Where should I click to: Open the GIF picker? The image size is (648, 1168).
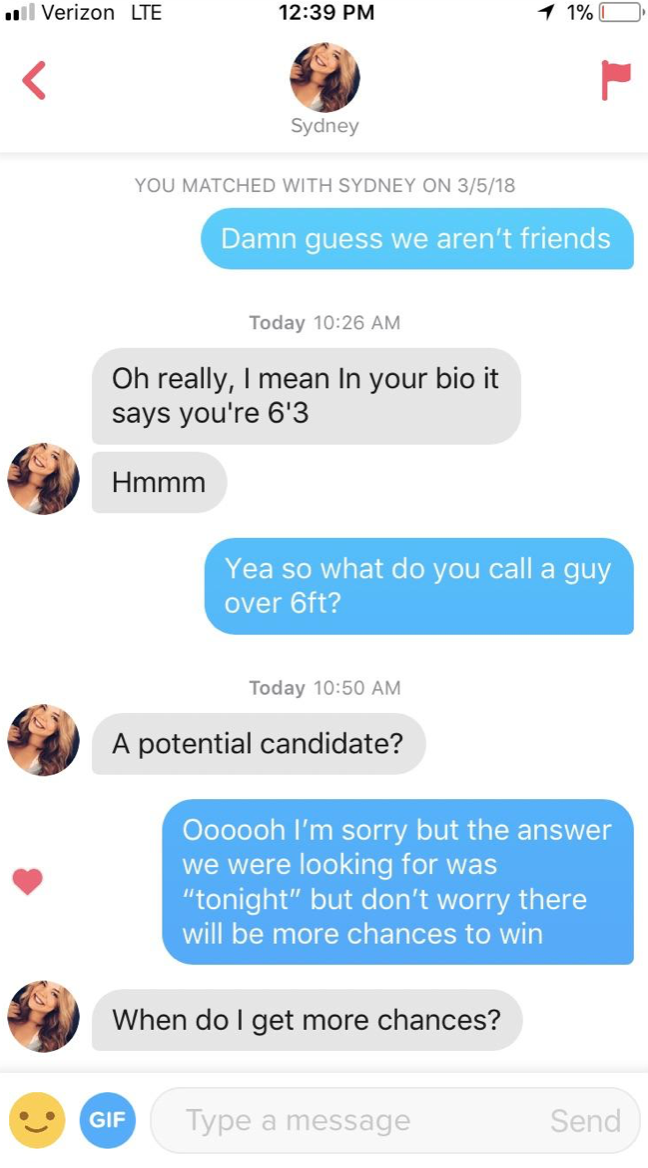point(107,1120)
